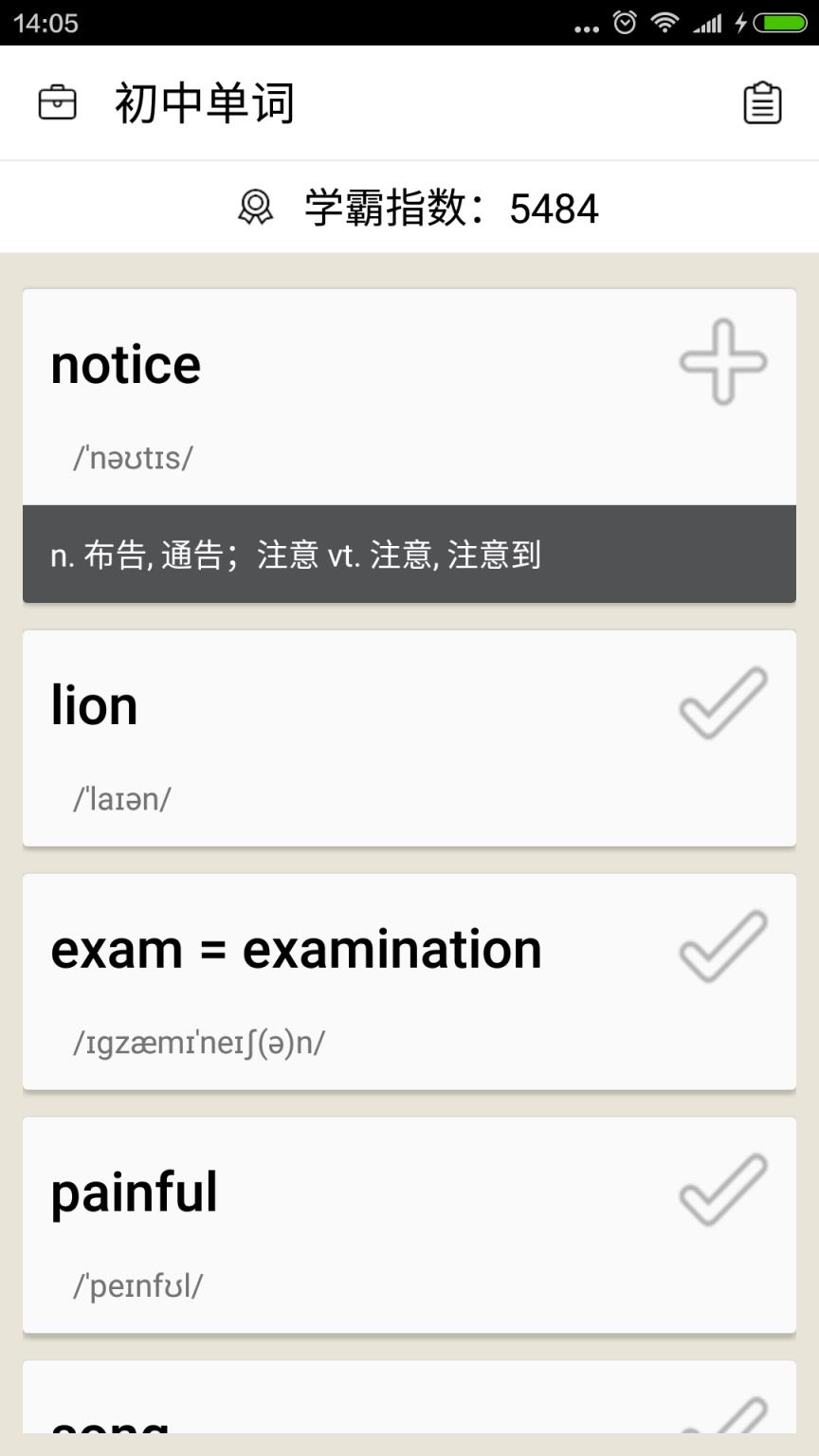Expand details for the painful entry
The width and height of the screenshot is (819, 1456).
pyautogui.click(x=379, y=1228)
